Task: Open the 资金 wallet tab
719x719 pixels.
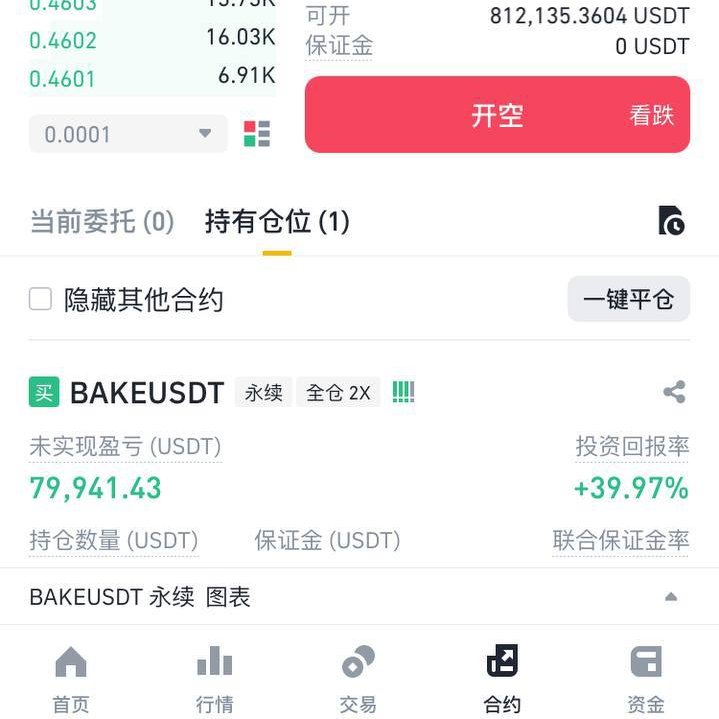Action: [x=646, y=679]
